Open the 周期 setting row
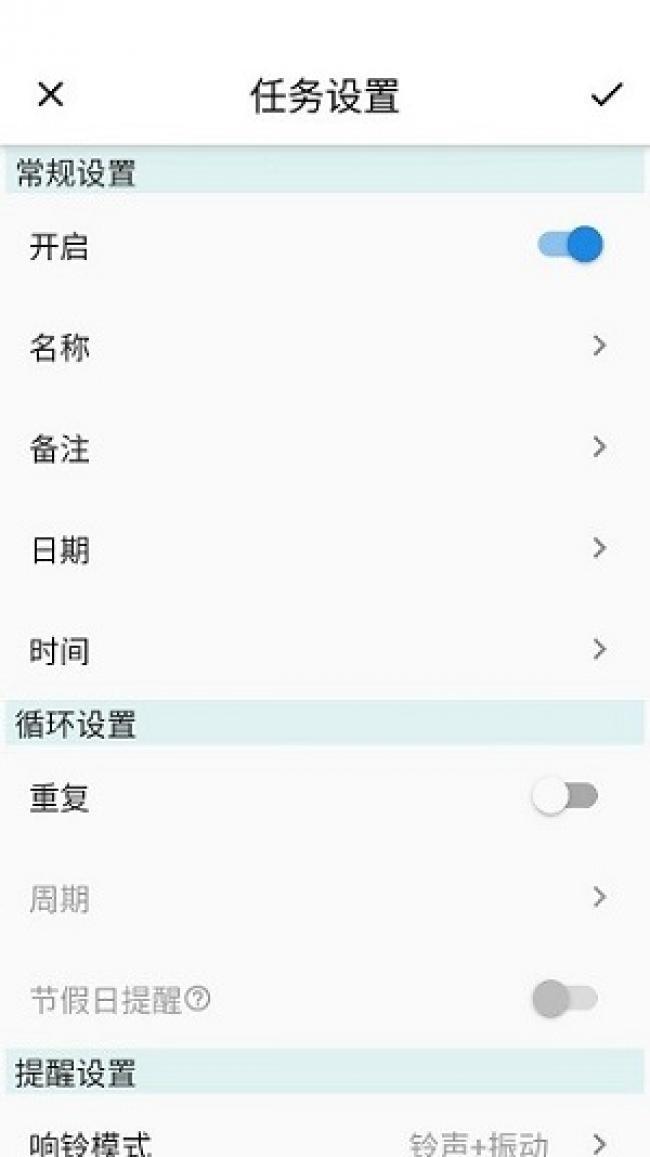Screen dimensions: 650x1157 coord(325,899)
